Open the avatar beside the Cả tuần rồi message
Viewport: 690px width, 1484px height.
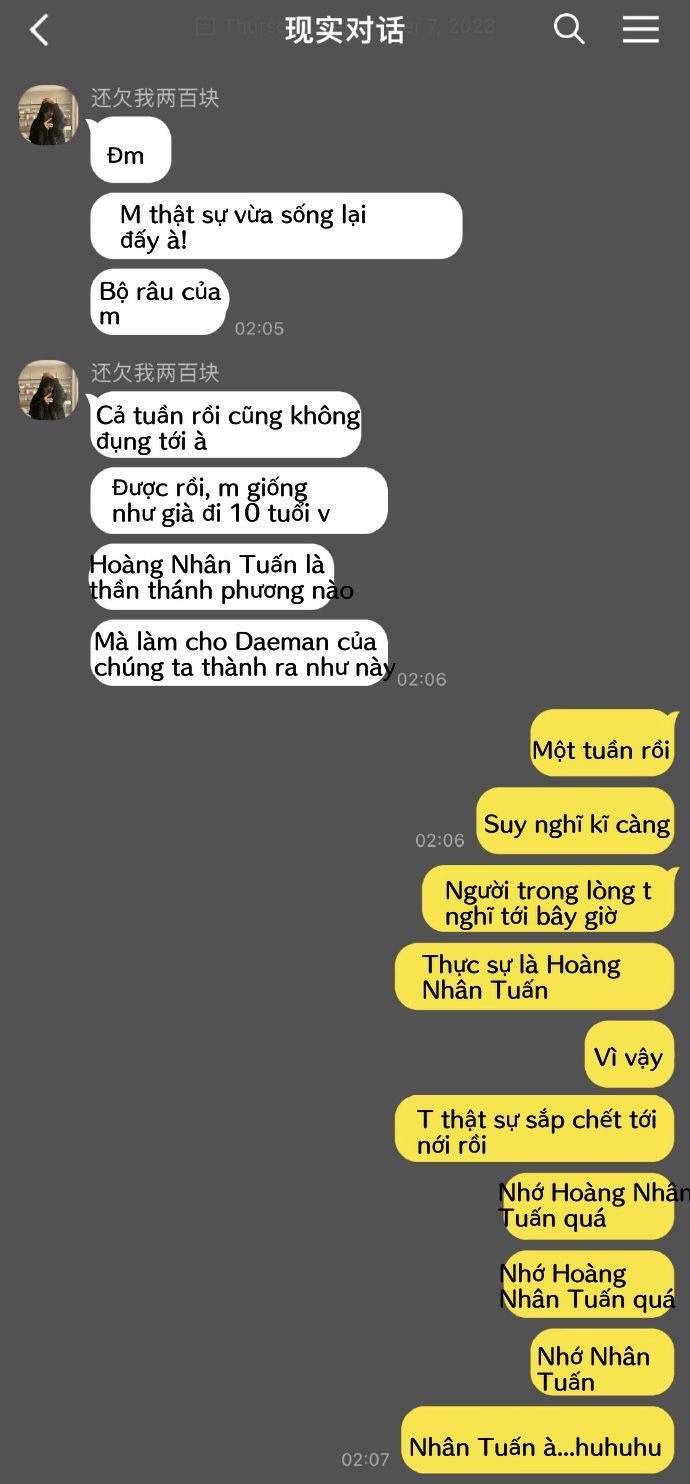[48, 390]
